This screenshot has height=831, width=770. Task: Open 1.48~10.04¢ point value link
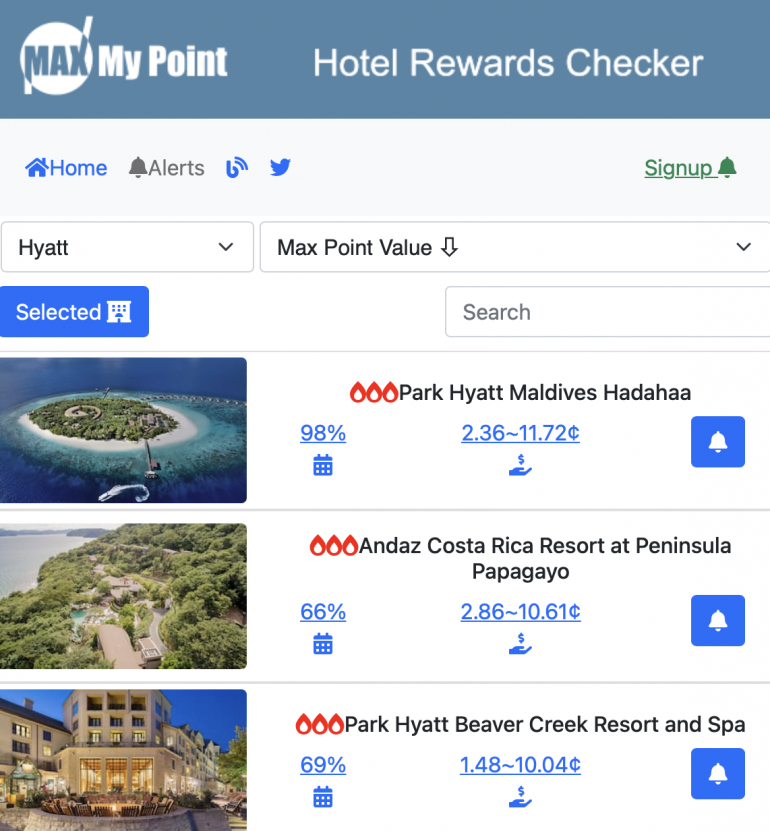pyautogui.click(x=520, y=766)
